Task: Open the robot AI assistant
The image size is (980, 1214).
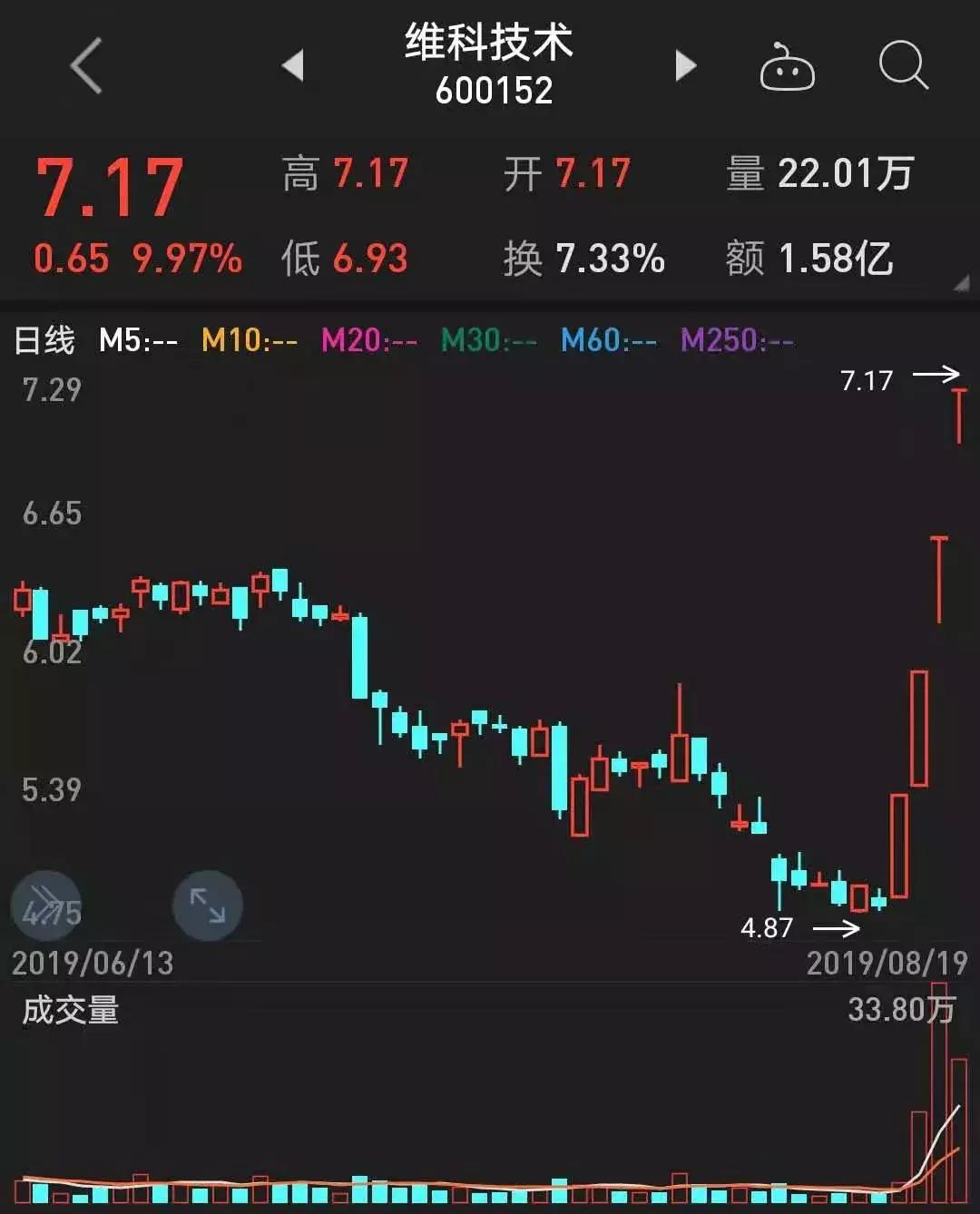Action: tap(786, 66)
